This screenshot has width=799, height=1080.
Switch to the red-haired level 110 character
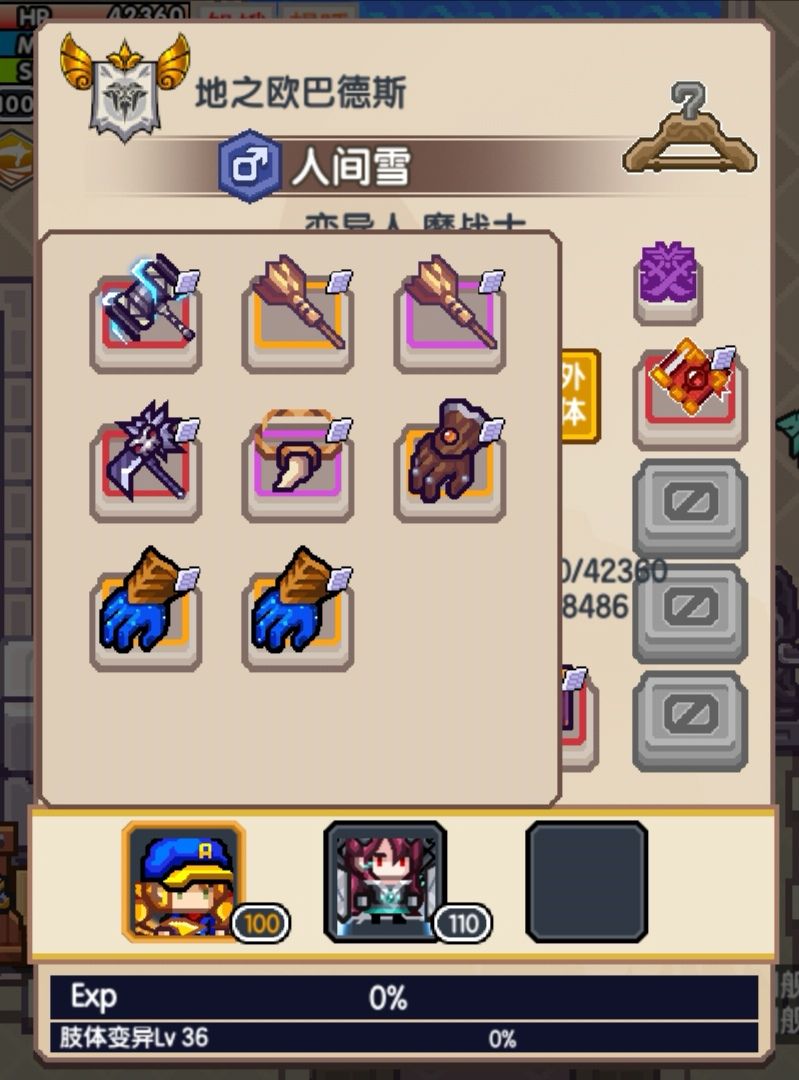(x=385, y=882)
